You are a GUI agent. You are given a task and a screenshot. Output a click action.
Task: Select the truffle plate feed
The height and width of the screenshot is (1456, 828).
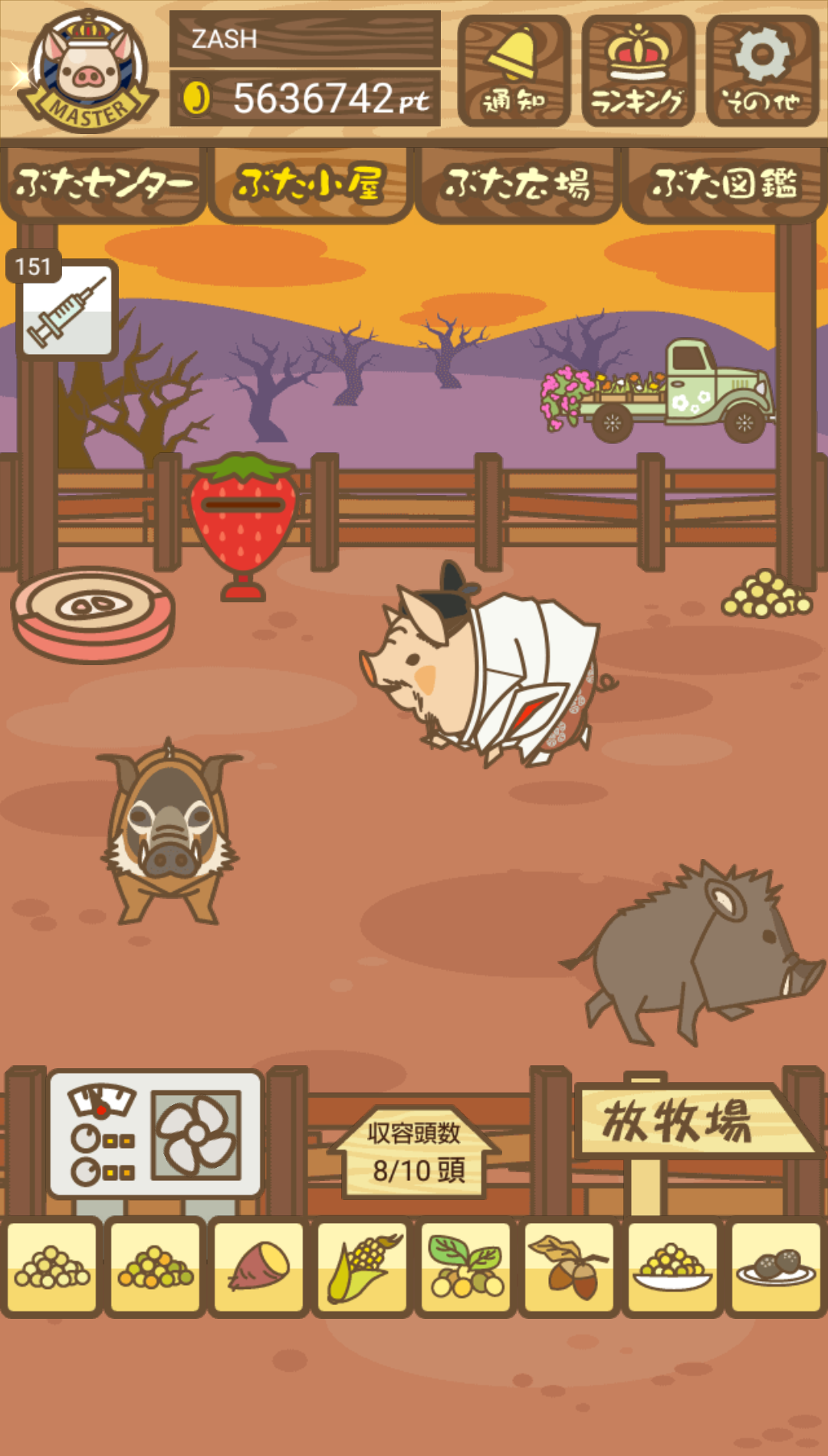[x=777, y=1267]
